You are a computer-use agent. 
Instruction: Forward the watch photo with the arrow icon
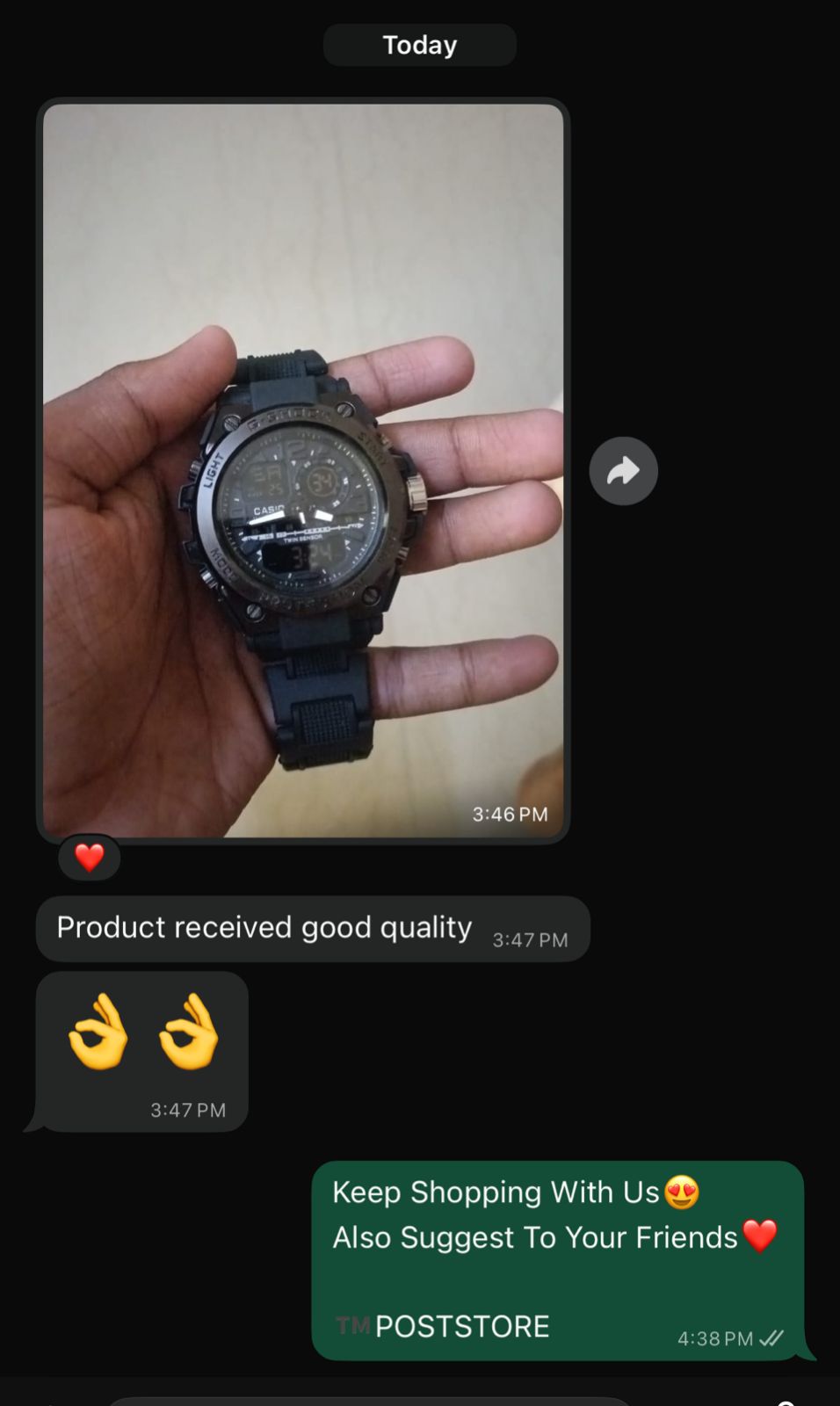pyautogui.click(x=623, y=471)
